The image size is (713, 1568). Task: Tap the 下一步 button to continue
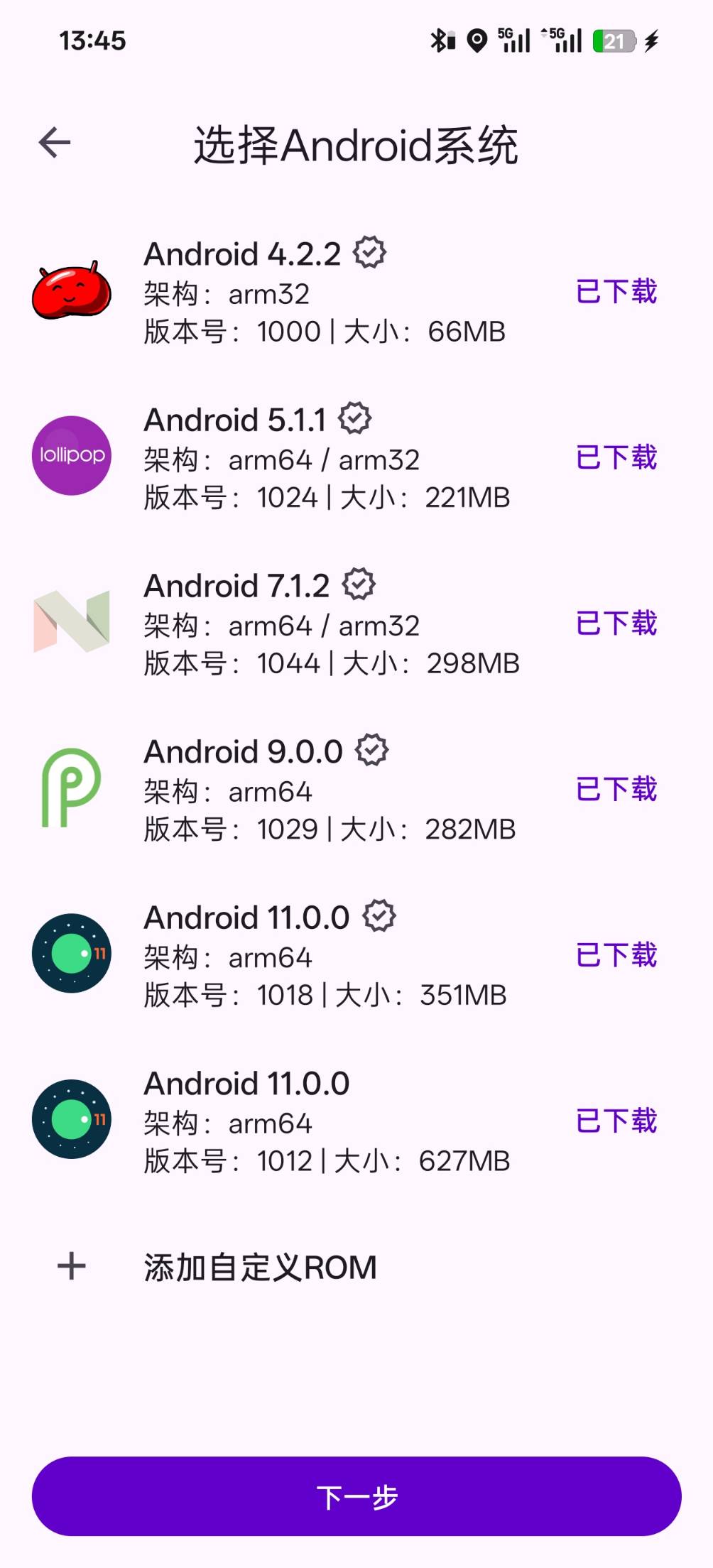tap(356, 1496)
